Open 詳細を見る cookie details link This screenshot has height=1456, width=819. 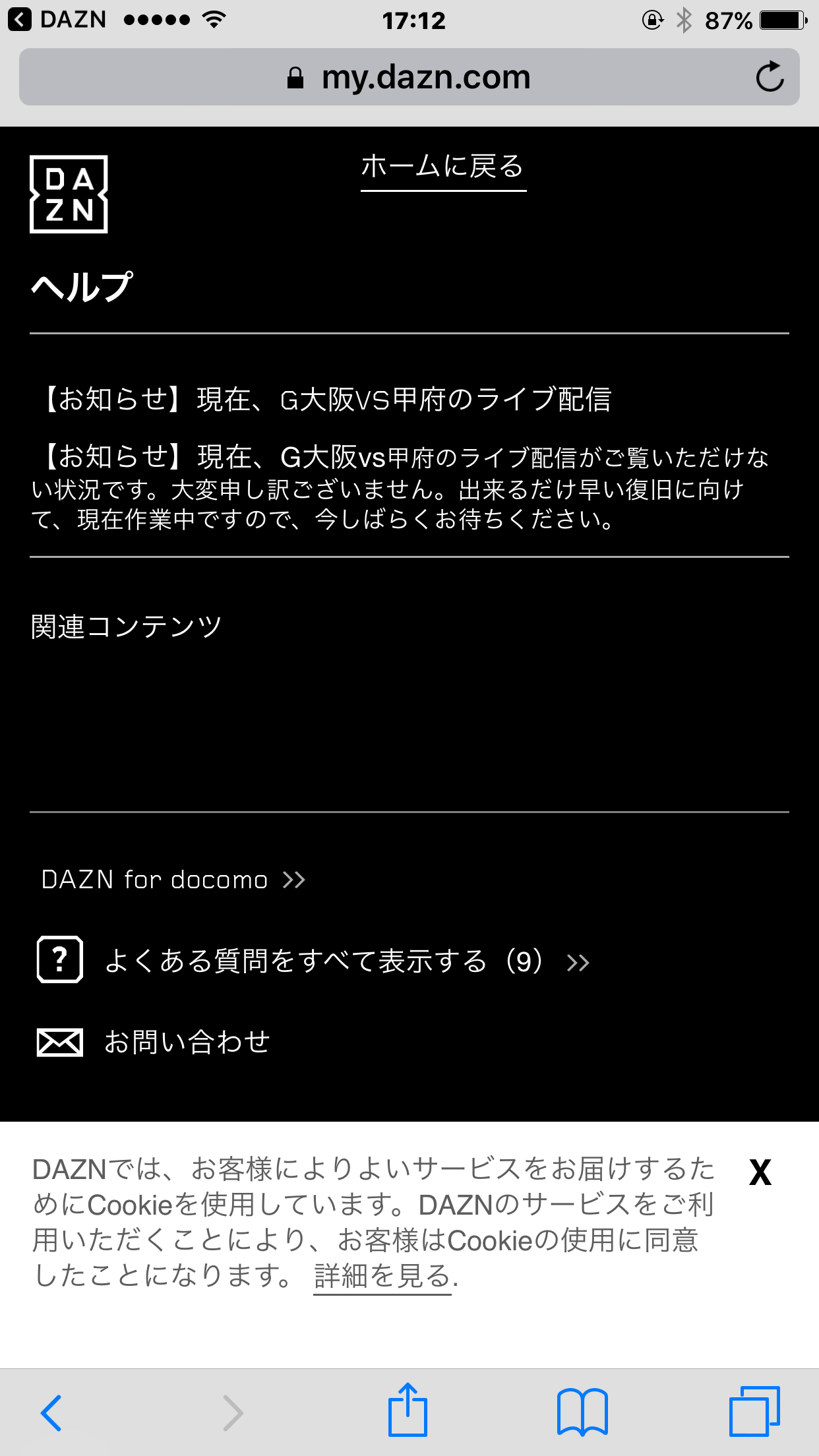383,1276
